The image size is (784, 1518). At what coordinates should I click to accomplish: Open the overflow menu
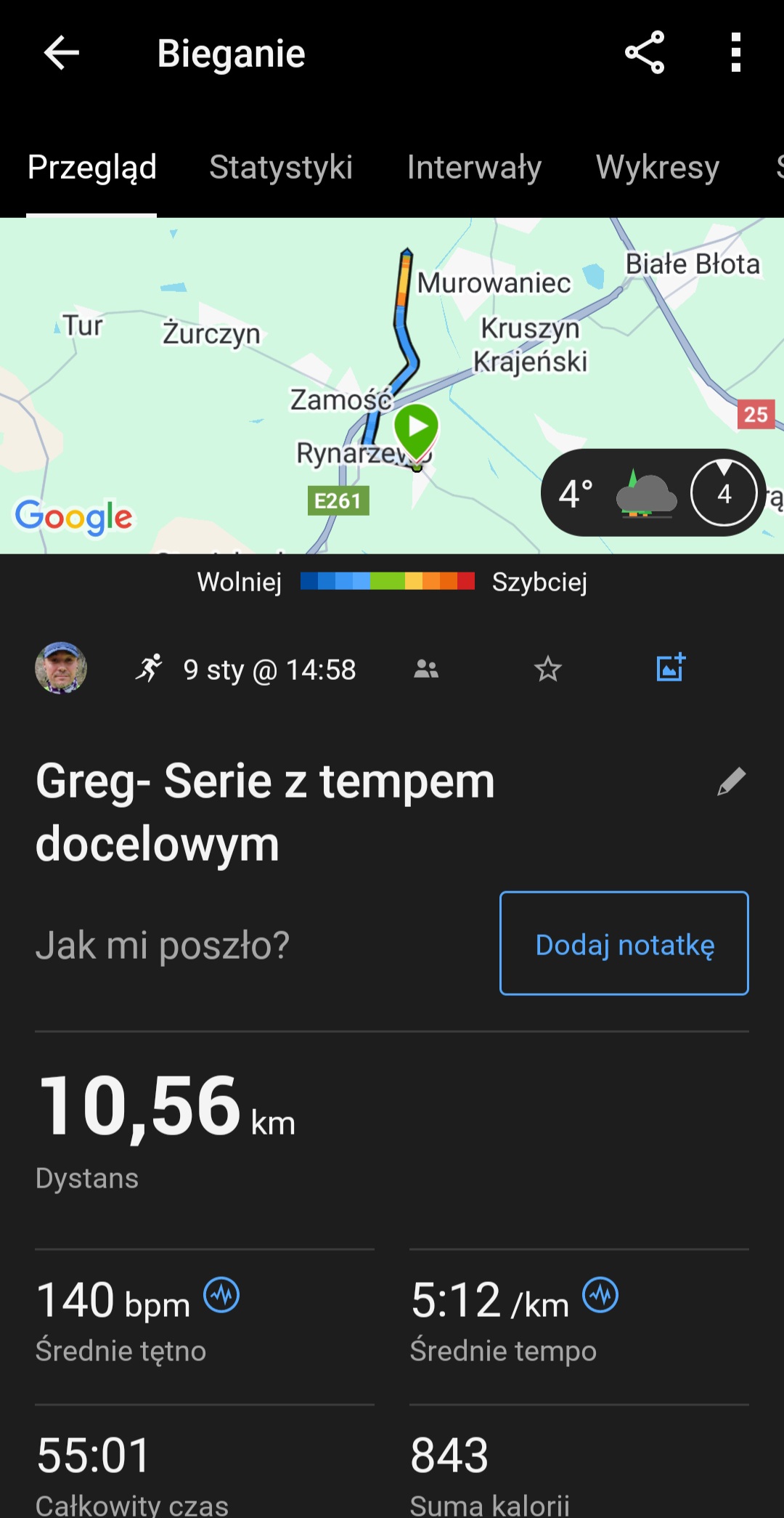tap(735, 52)
